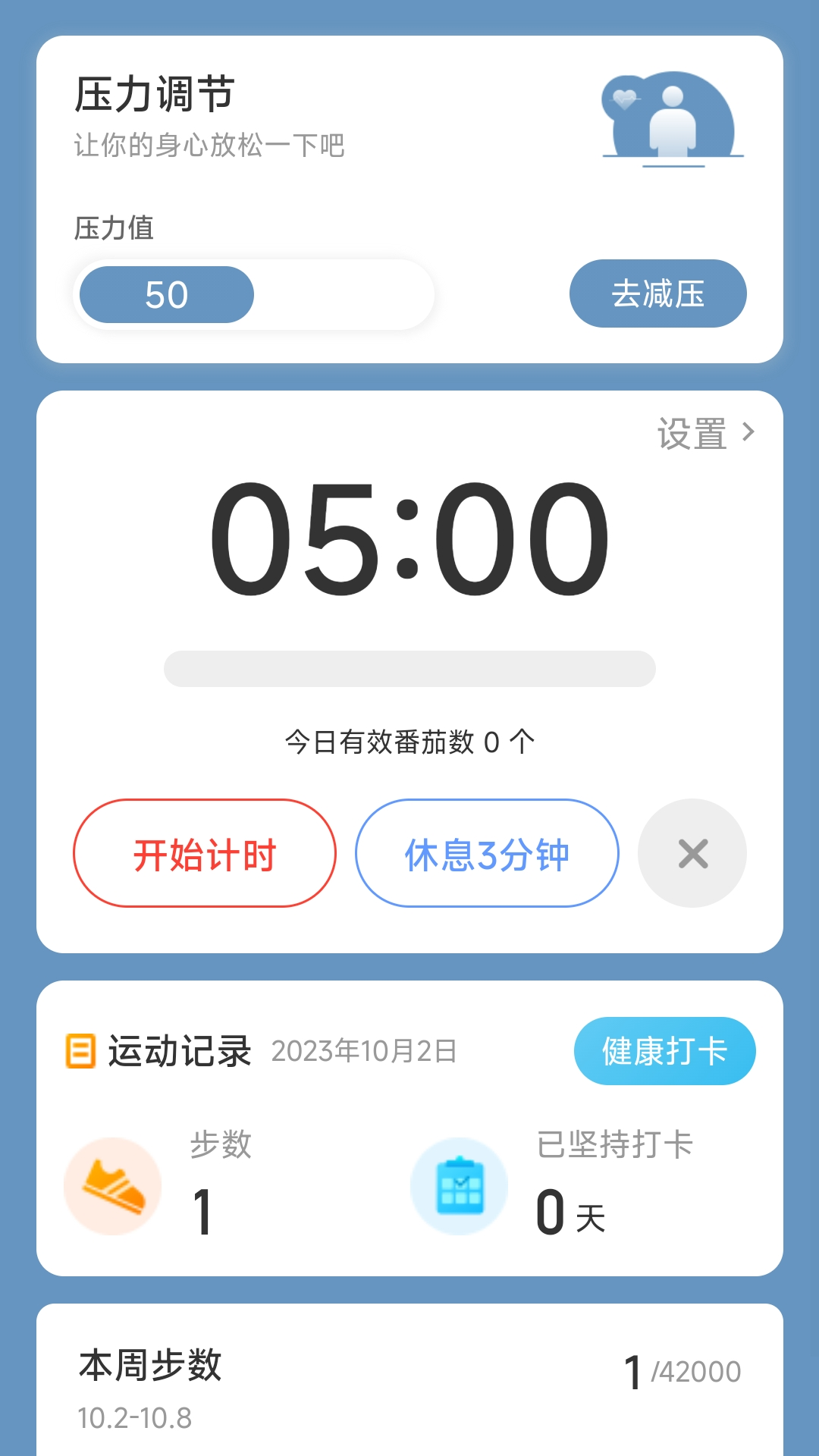Click the gray × circle next to 休息3分钟

[x=691, y=853]
